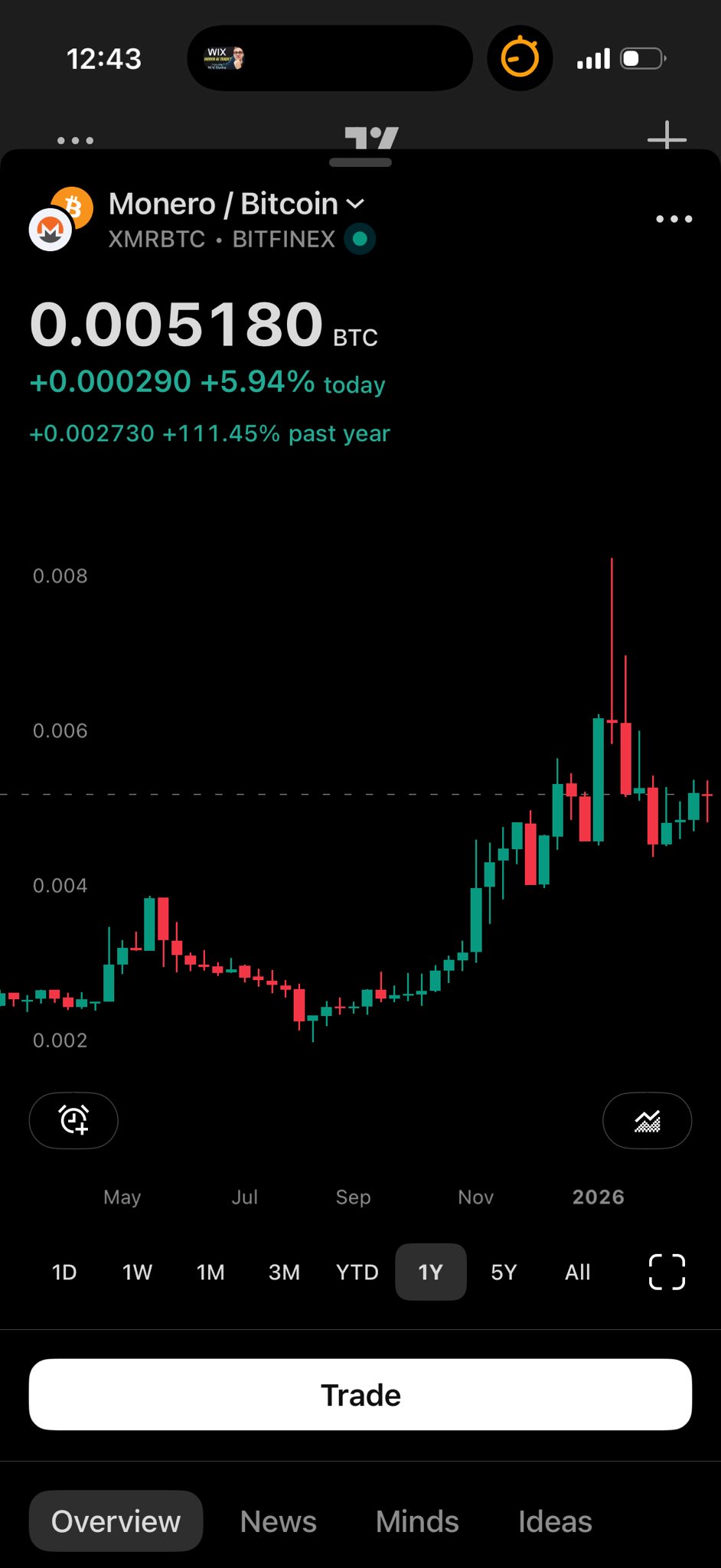721x1568 pixels.
Task: Add a price alert with the alarm icon
Action: pos(73,1120)
